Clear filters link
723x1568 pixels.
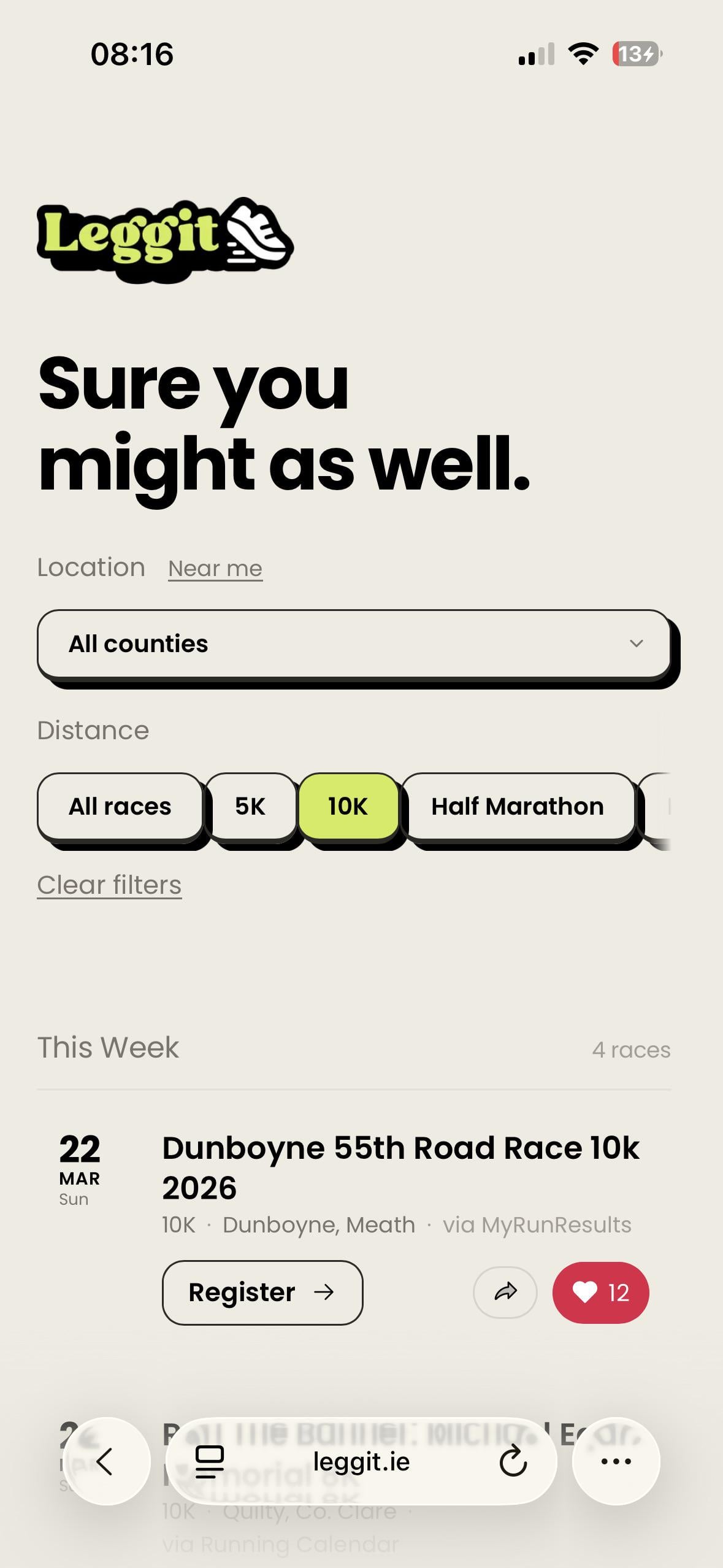pyautogui.click(x=109, y=885)
